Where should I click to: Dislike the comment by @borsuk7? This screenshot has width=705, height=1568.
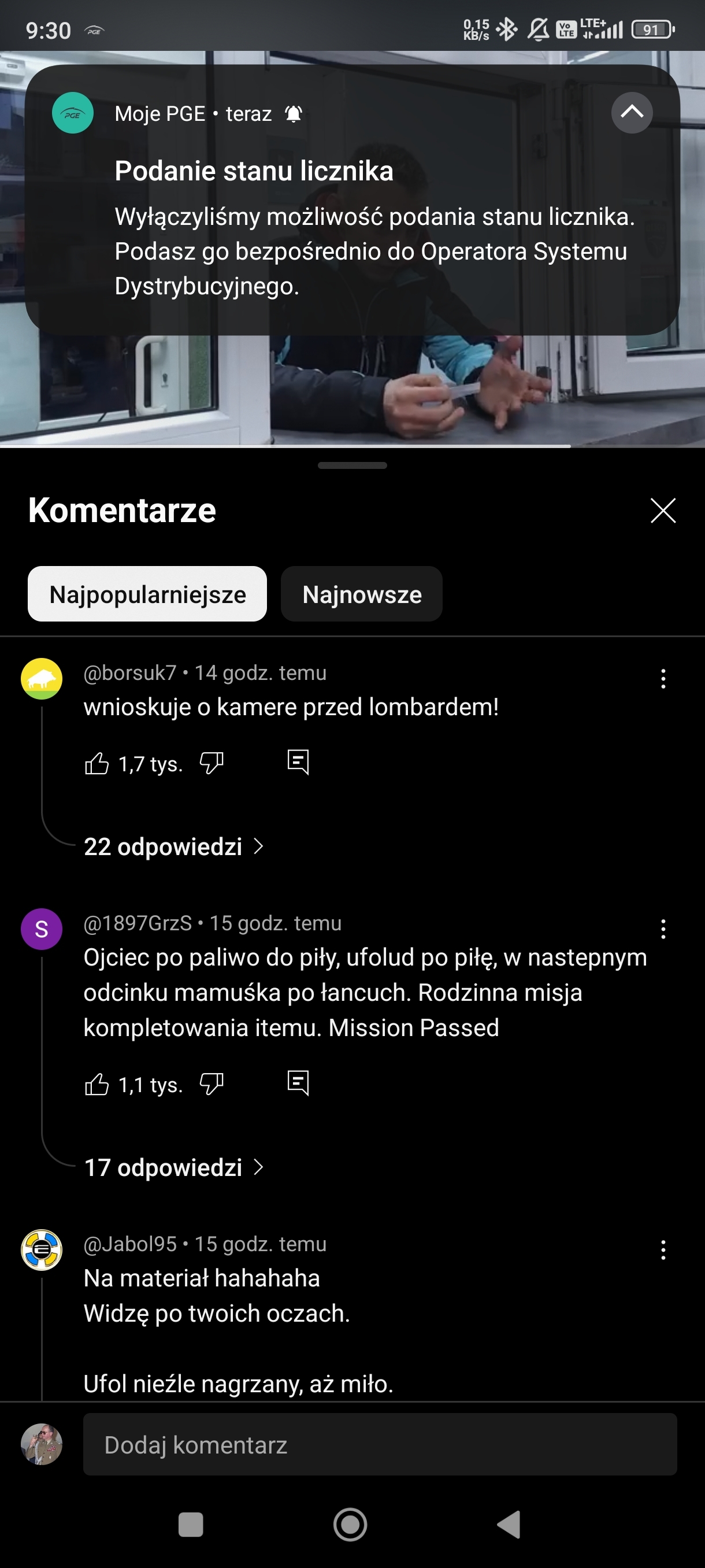click(211, 763)
